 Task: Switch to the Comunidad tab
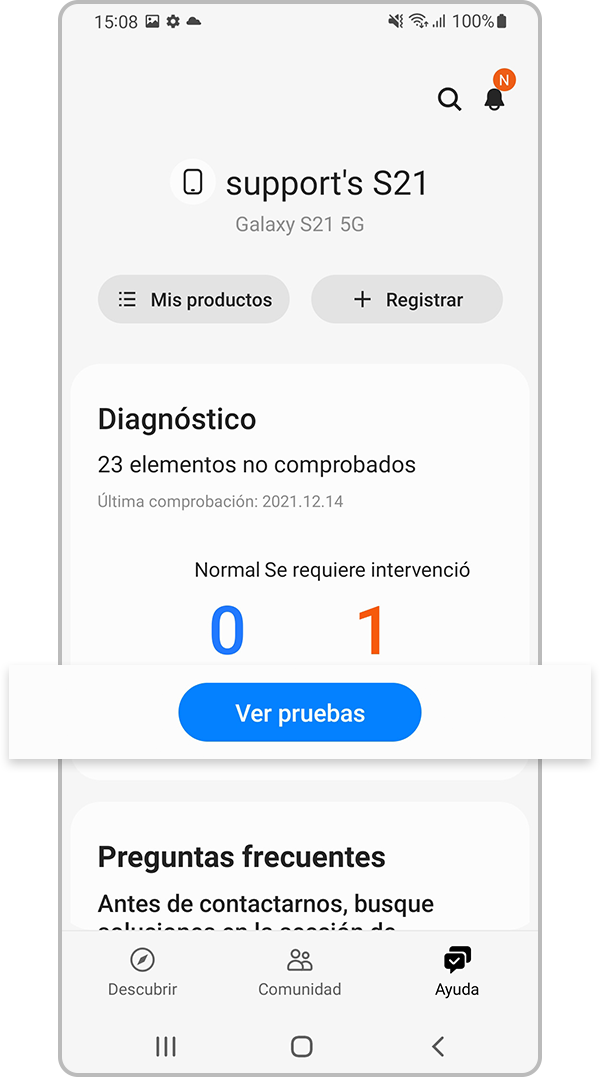coord(300,972)
